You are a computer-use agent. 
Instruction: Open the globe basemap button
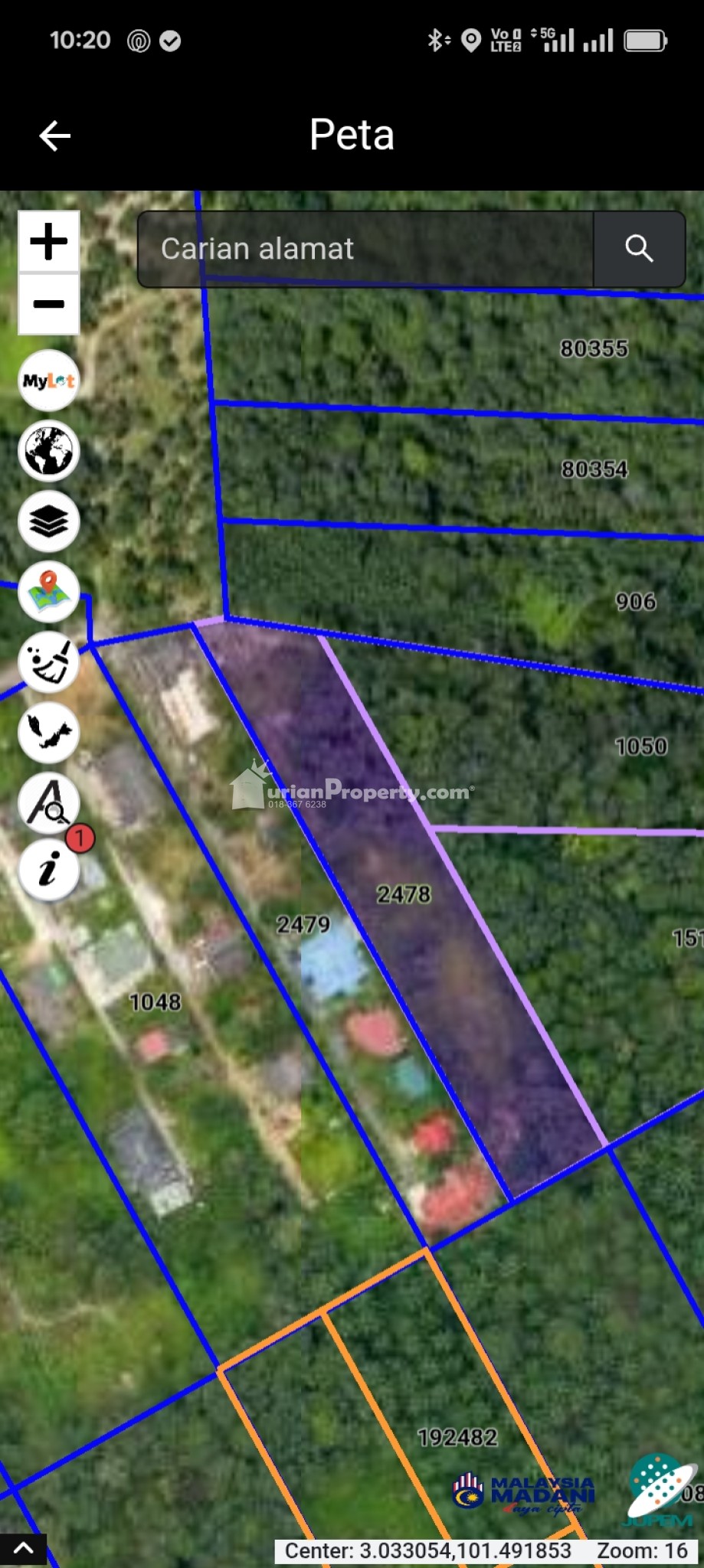click(x=49, y=451)
